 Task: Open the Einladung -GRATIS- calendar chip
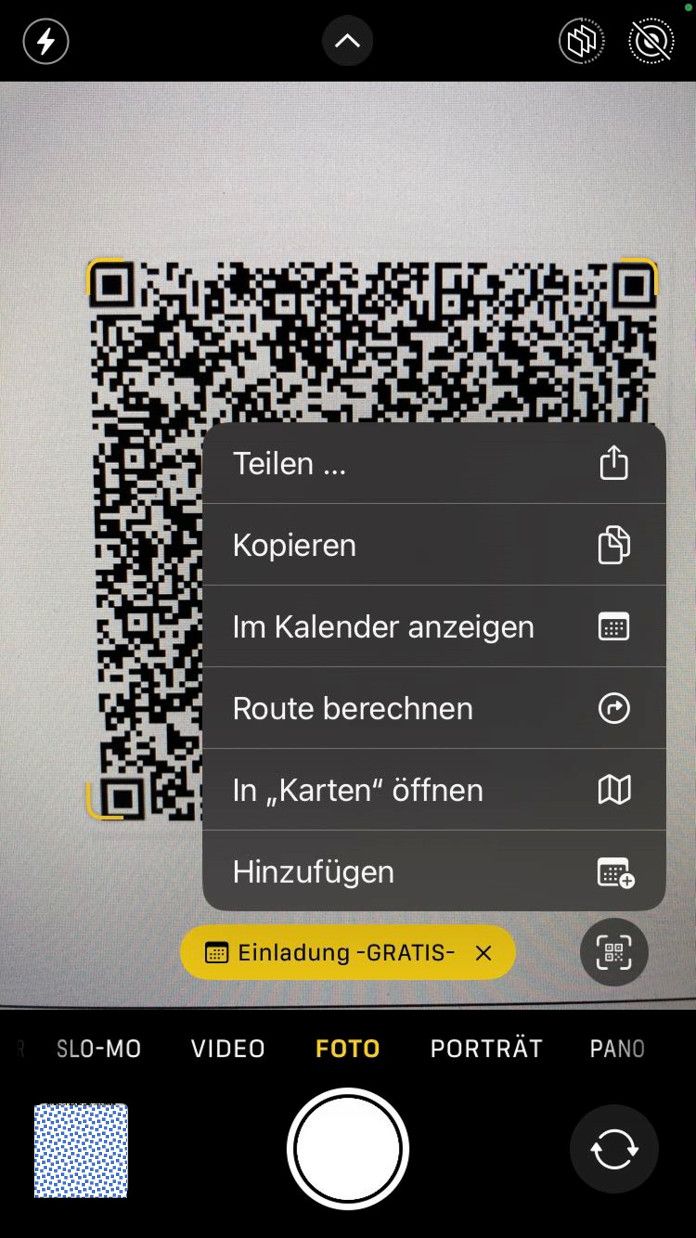tap(330, 952)
